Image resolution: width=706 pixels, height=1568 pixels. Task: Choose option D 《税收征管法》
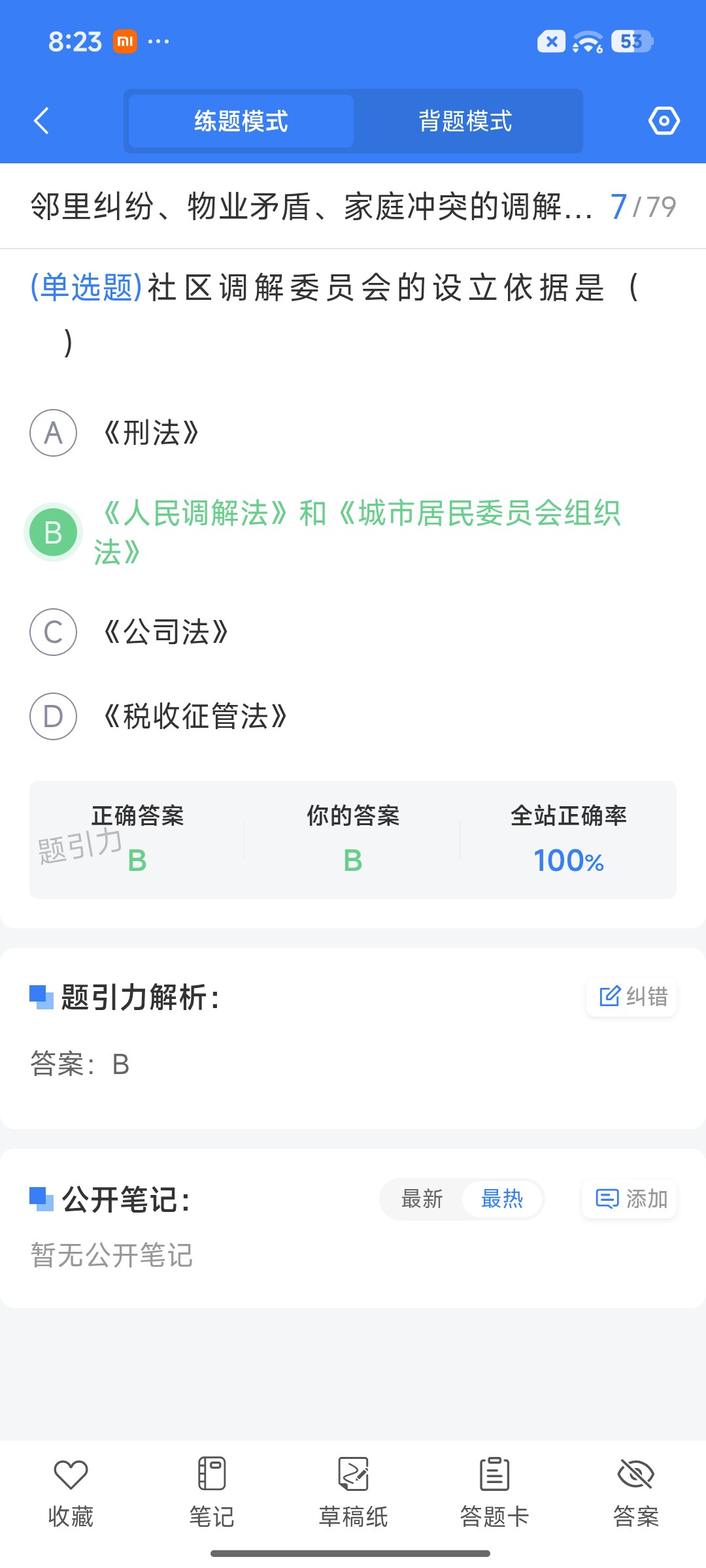click(160, 716)
